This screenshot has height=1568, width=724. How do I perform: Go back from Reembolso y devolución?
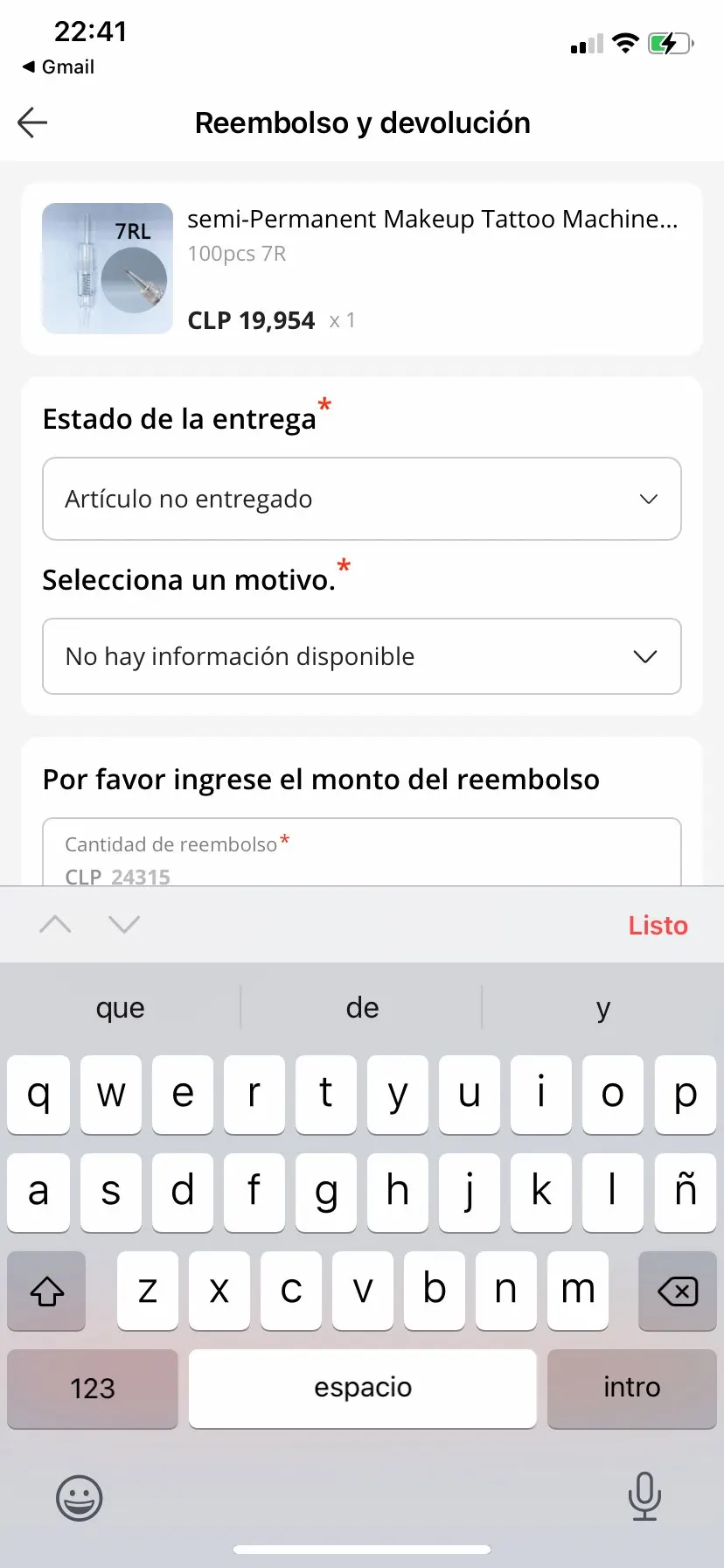(x=32, y=122)
